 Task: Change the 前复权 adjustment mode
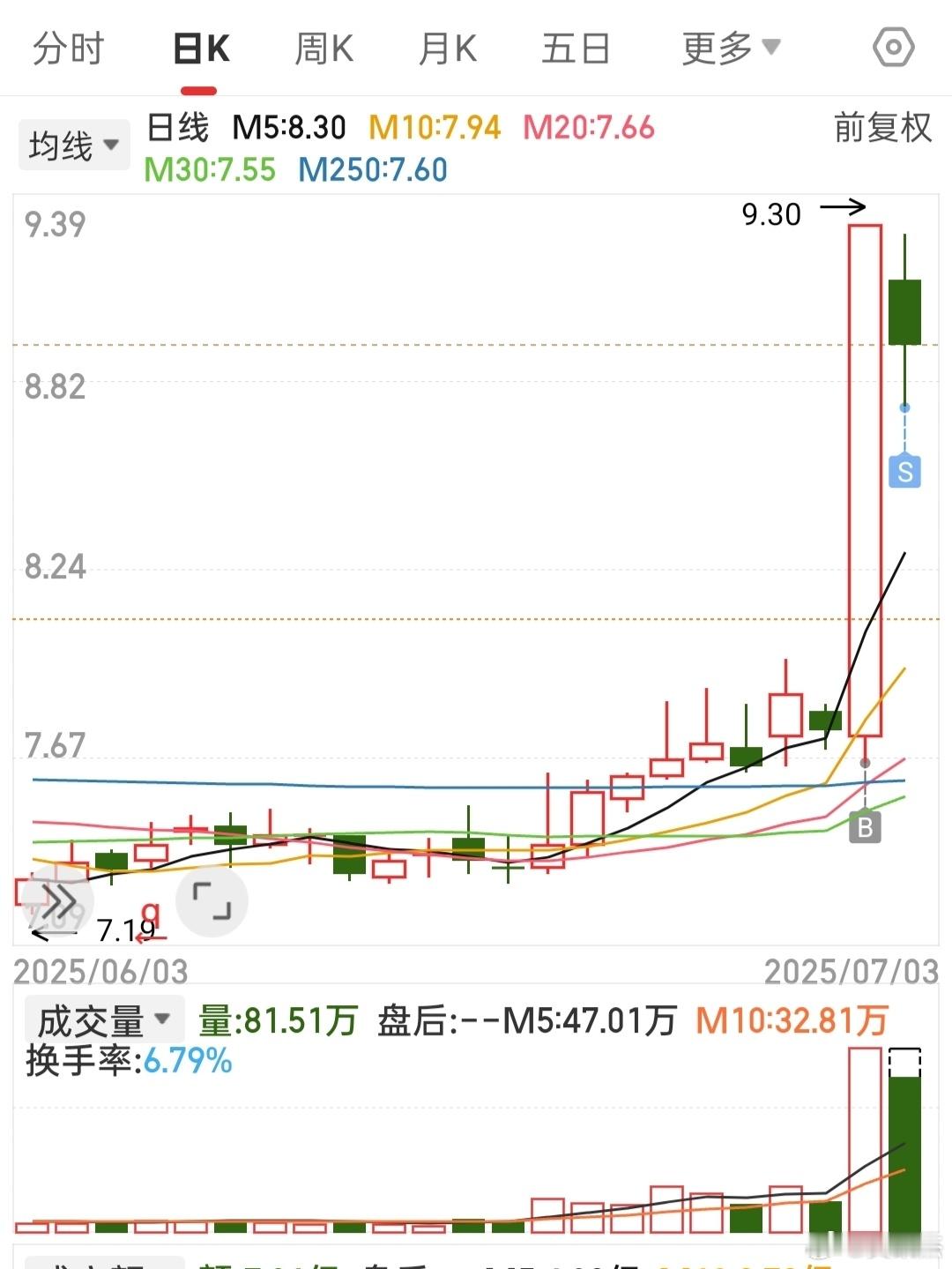click(x=881, y=128)
